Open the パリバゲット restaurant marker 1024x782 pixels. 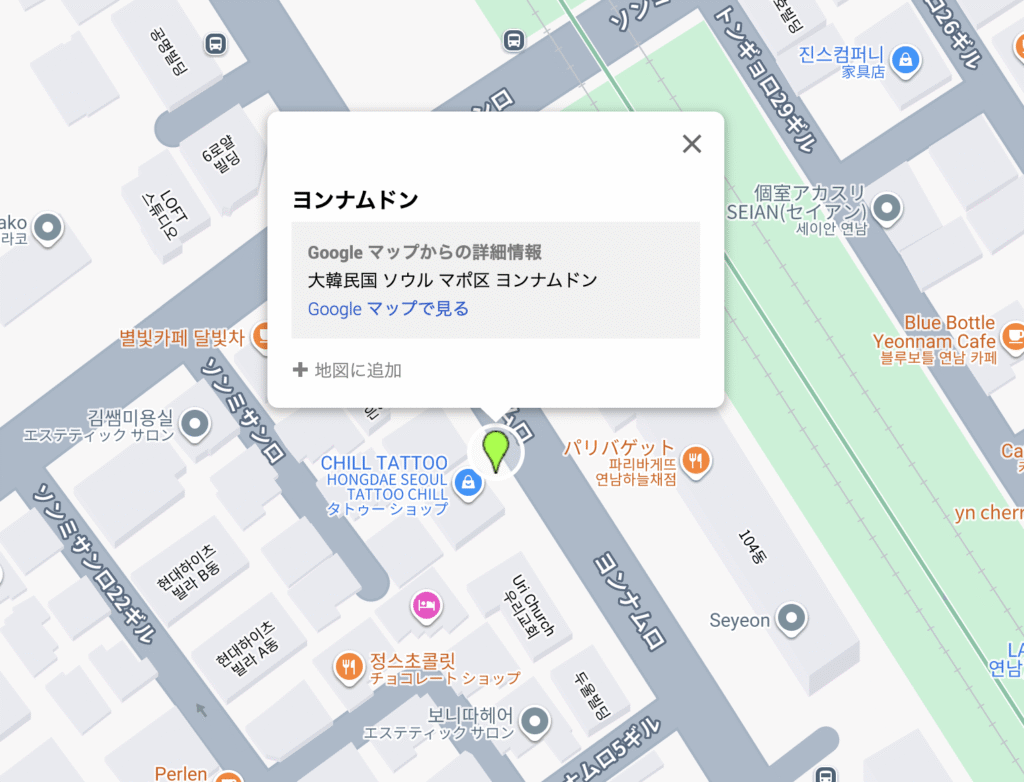click(x=696, y=459)
